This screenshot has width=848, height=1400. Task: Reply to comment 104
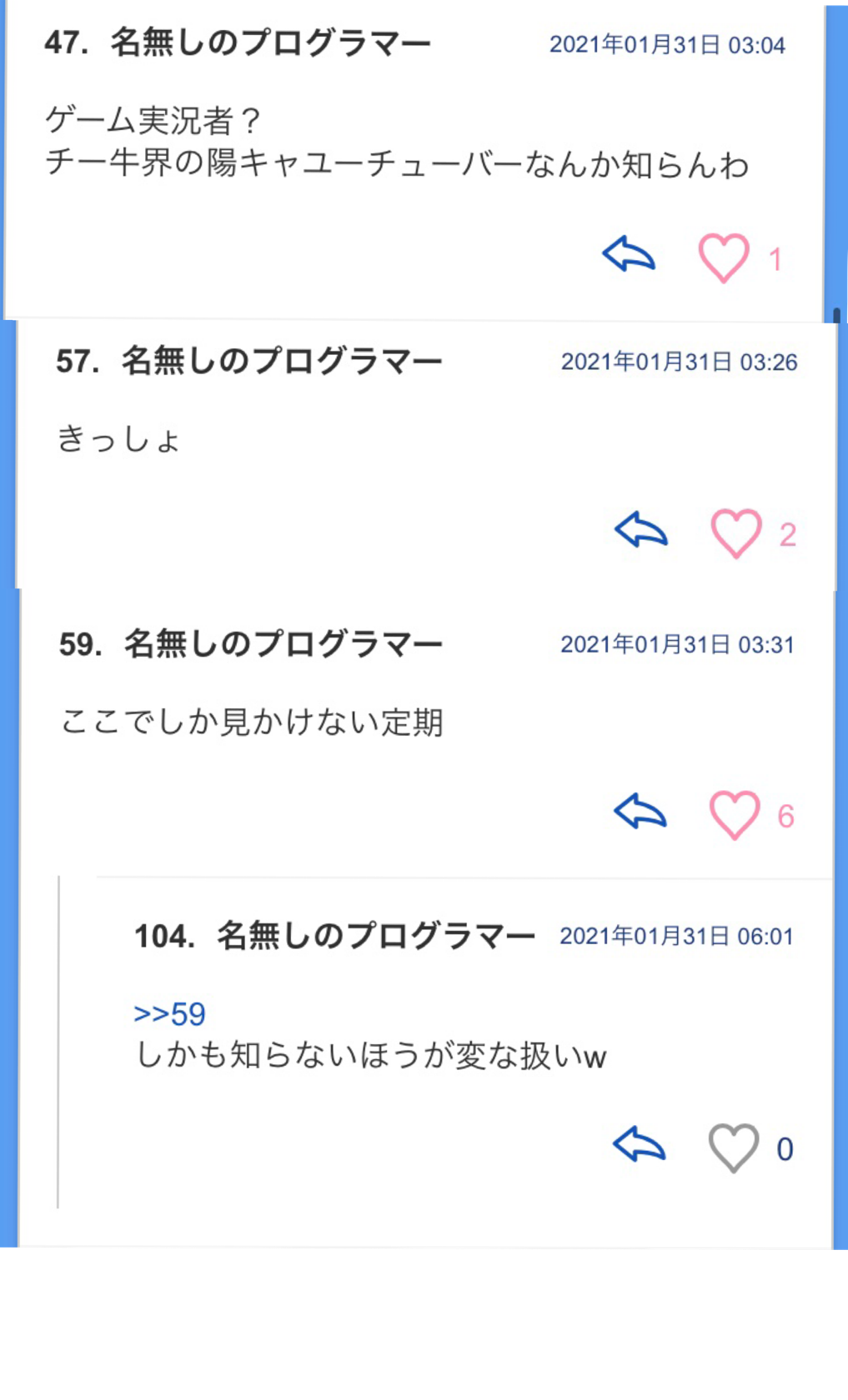[x=639, y=1144]
